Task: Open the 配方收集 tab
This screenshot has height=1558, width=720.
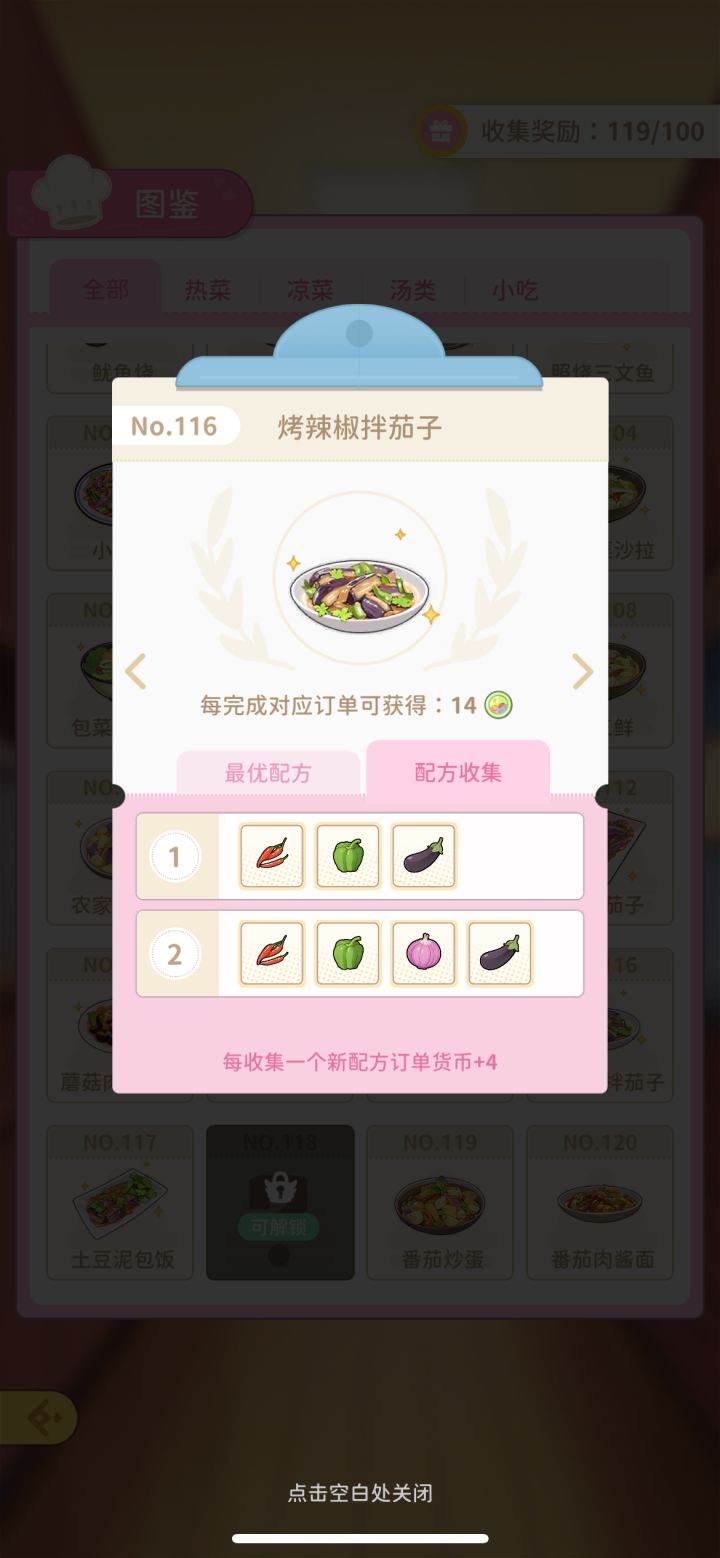Action: 458,772
